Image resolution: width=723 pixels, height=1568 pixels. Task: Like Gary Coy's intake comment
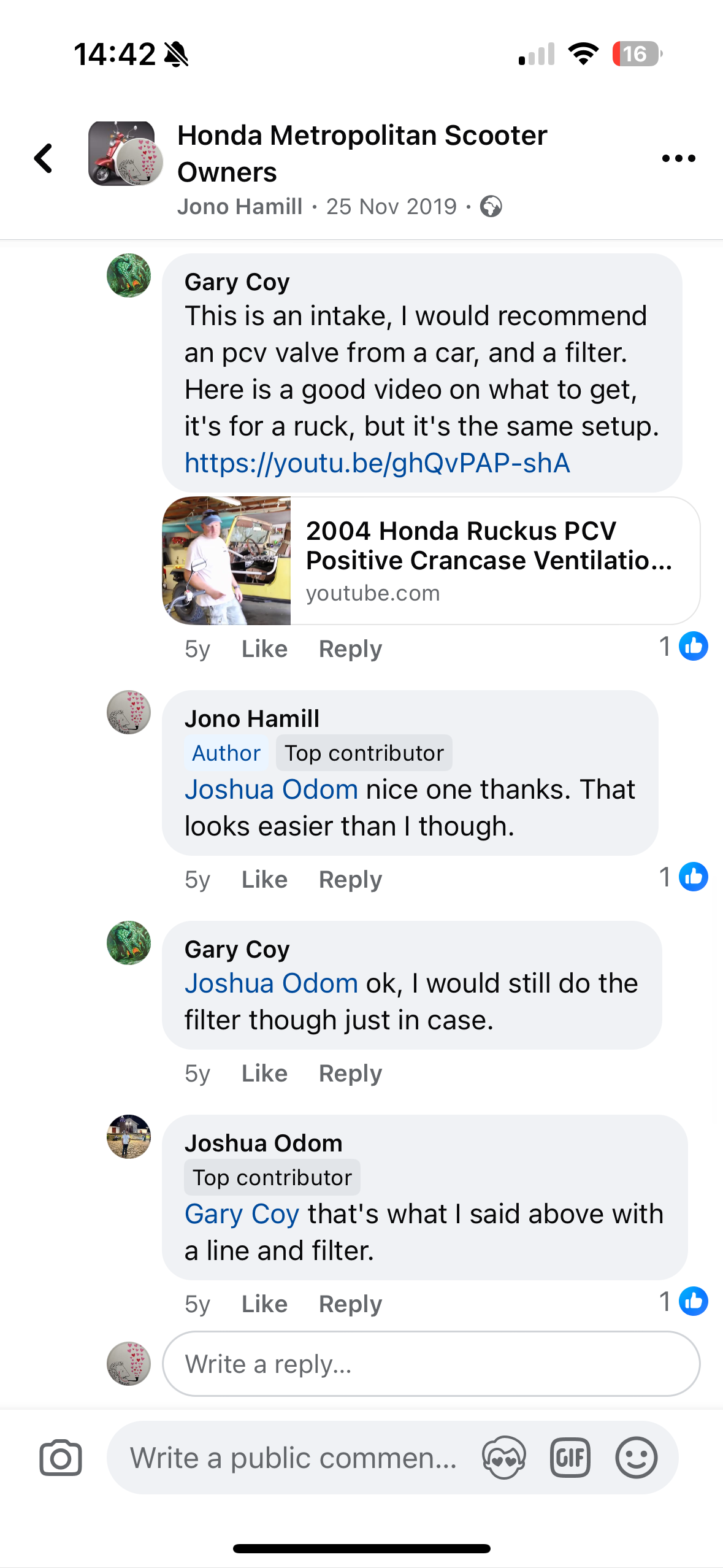264,649
